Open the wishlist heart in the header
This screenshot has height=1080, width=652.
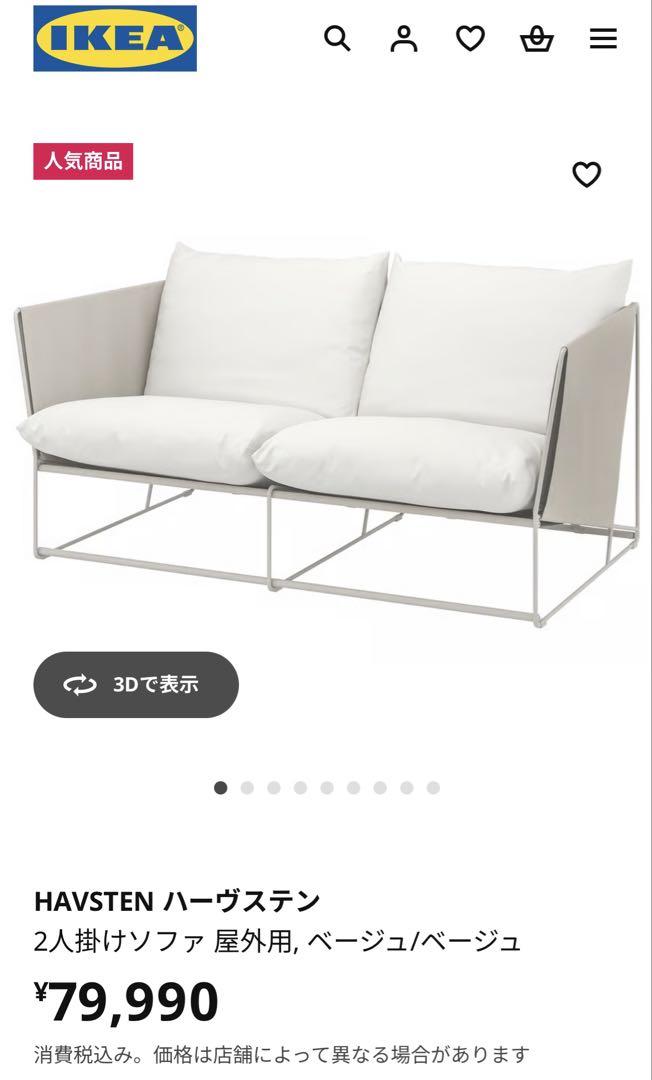470,39
